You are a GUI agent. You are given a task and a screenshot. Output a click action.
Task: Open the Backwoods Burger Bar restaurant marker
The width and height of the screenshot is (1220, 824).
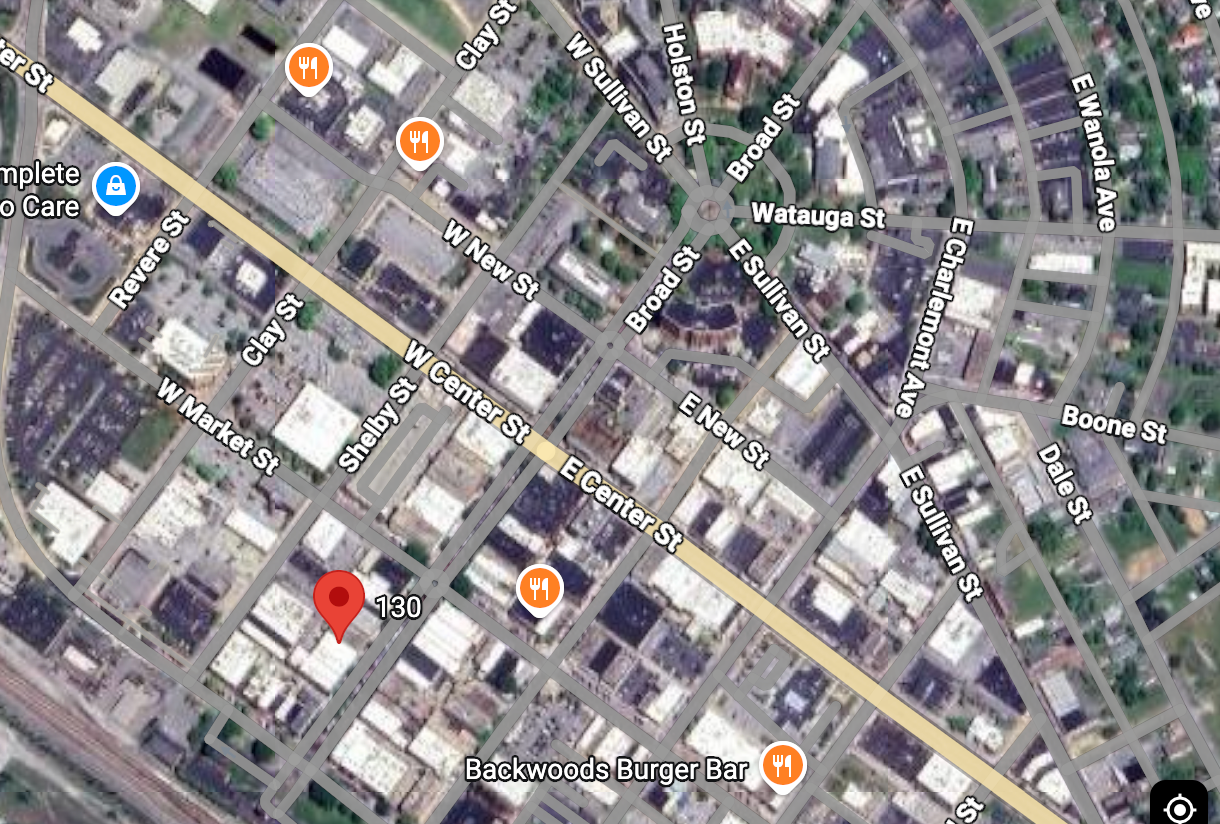point(779,765)
